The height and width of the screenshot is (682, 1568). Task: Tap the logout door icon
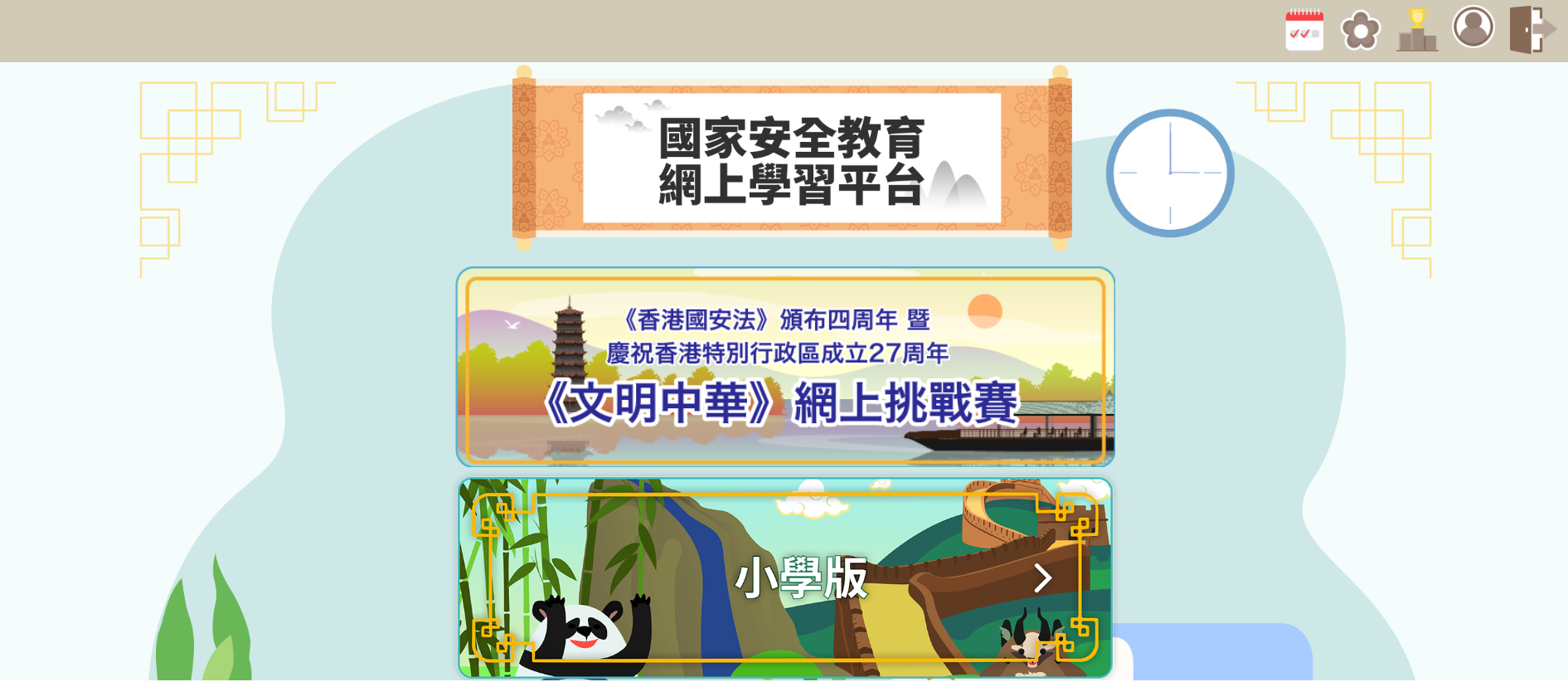[1531, 30]
